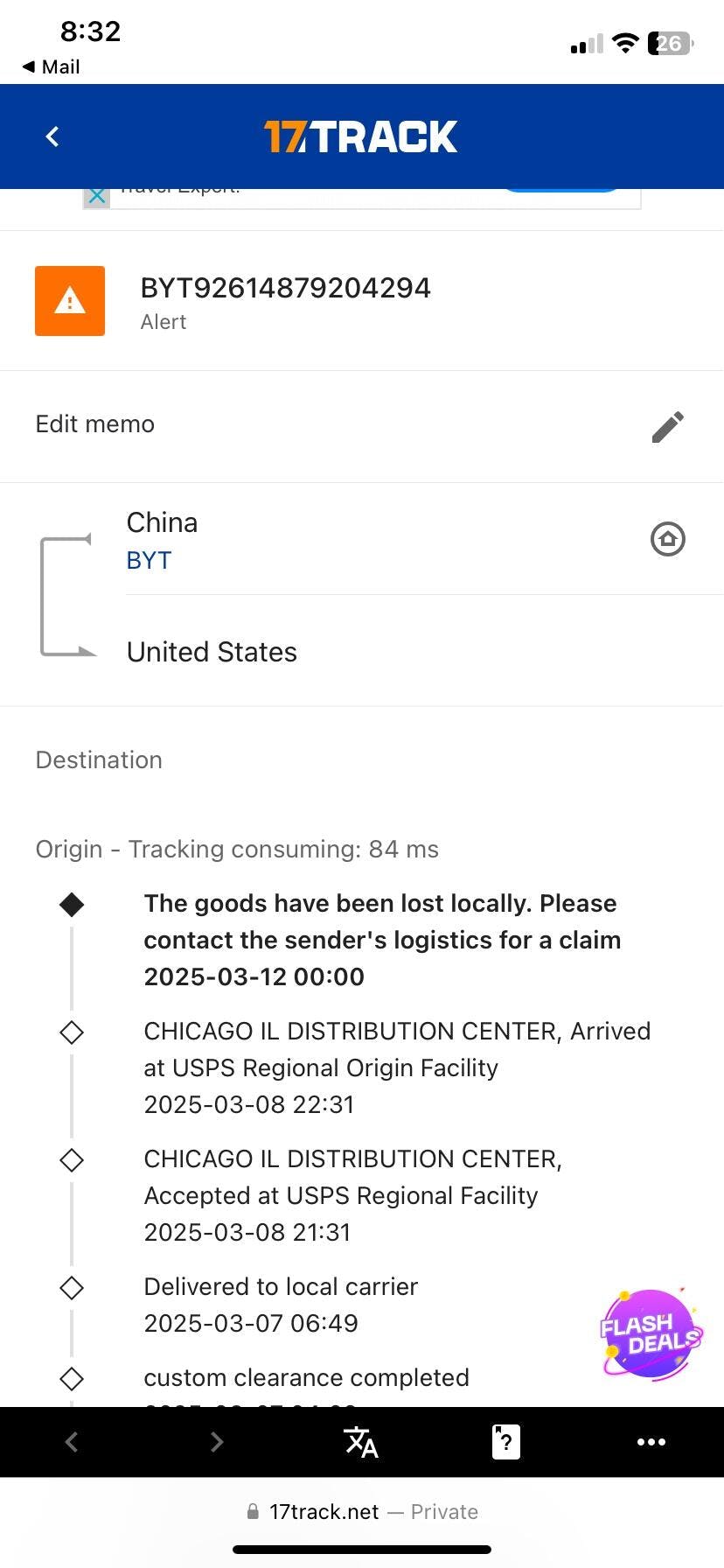Navigate back with the browser toolbar arrow
724x1568 pixels.
pos(72,1442)
